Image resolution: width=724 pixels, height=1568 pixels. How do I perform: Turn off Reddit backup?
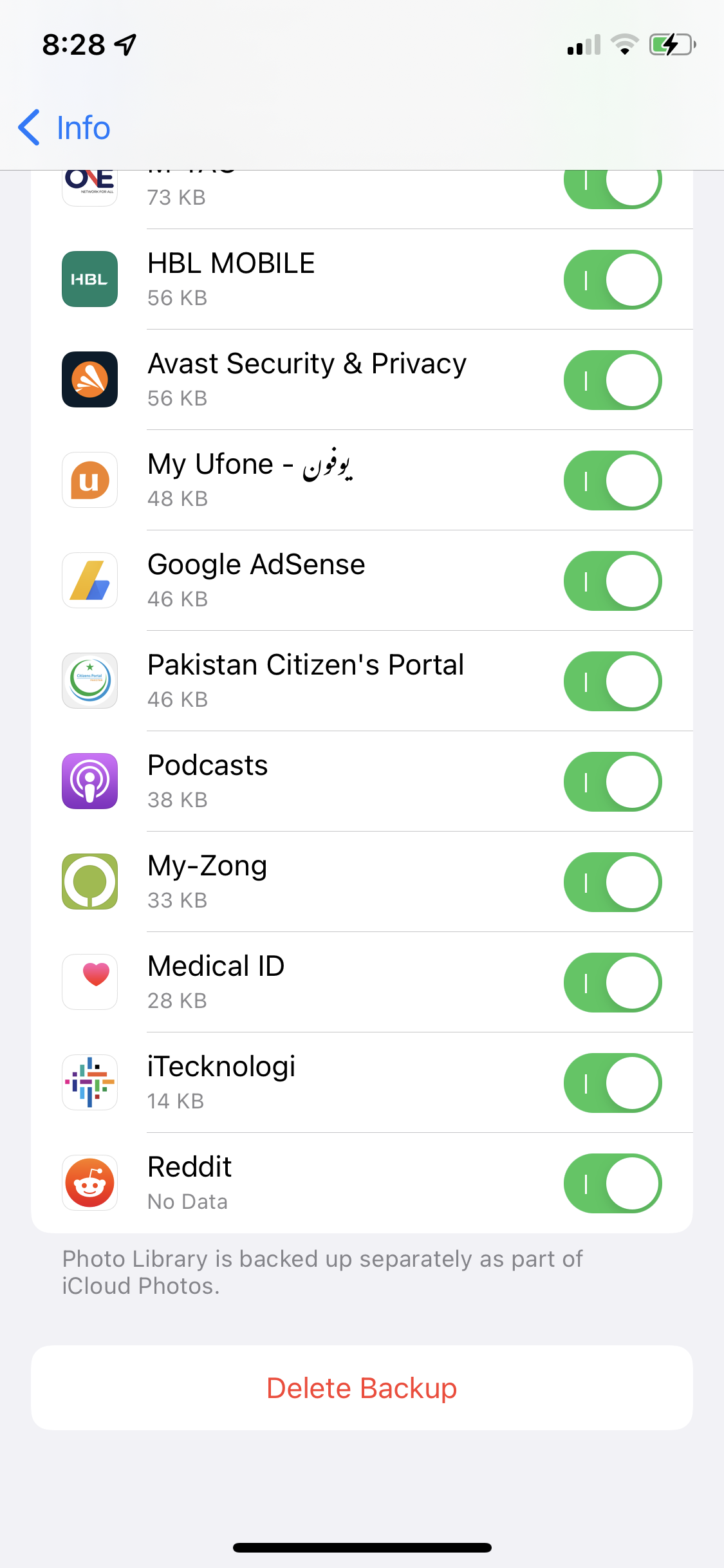tap(612, 1183)
